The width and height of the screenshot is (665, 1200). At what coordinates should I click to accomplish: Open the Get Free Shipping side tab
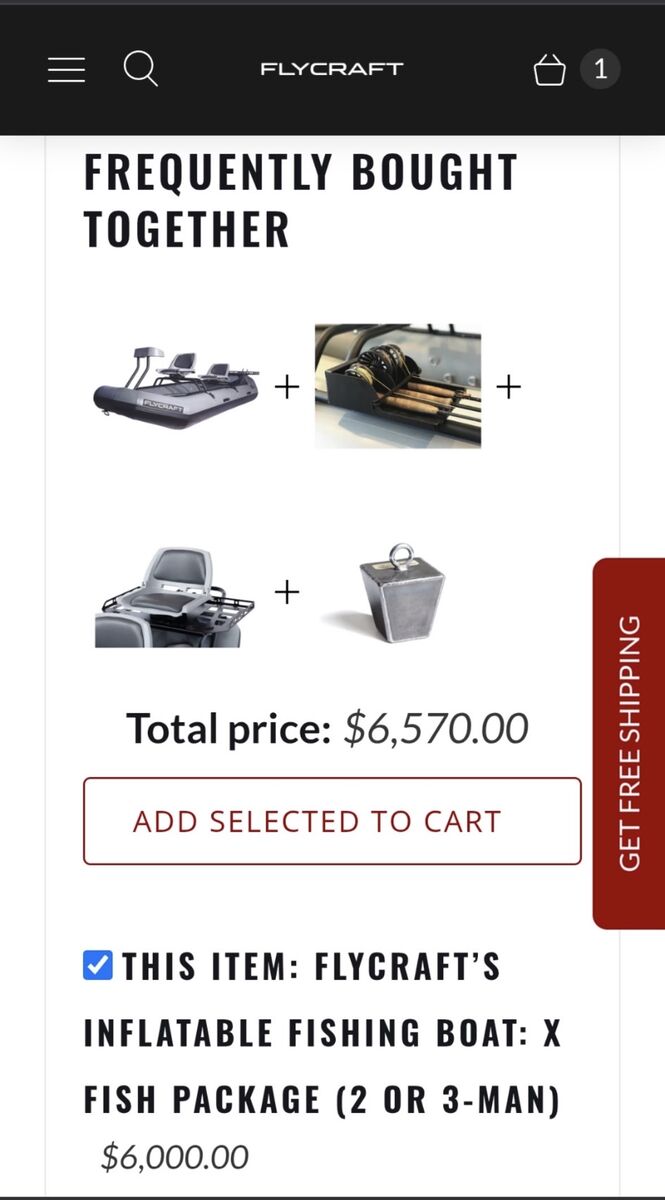629,743
